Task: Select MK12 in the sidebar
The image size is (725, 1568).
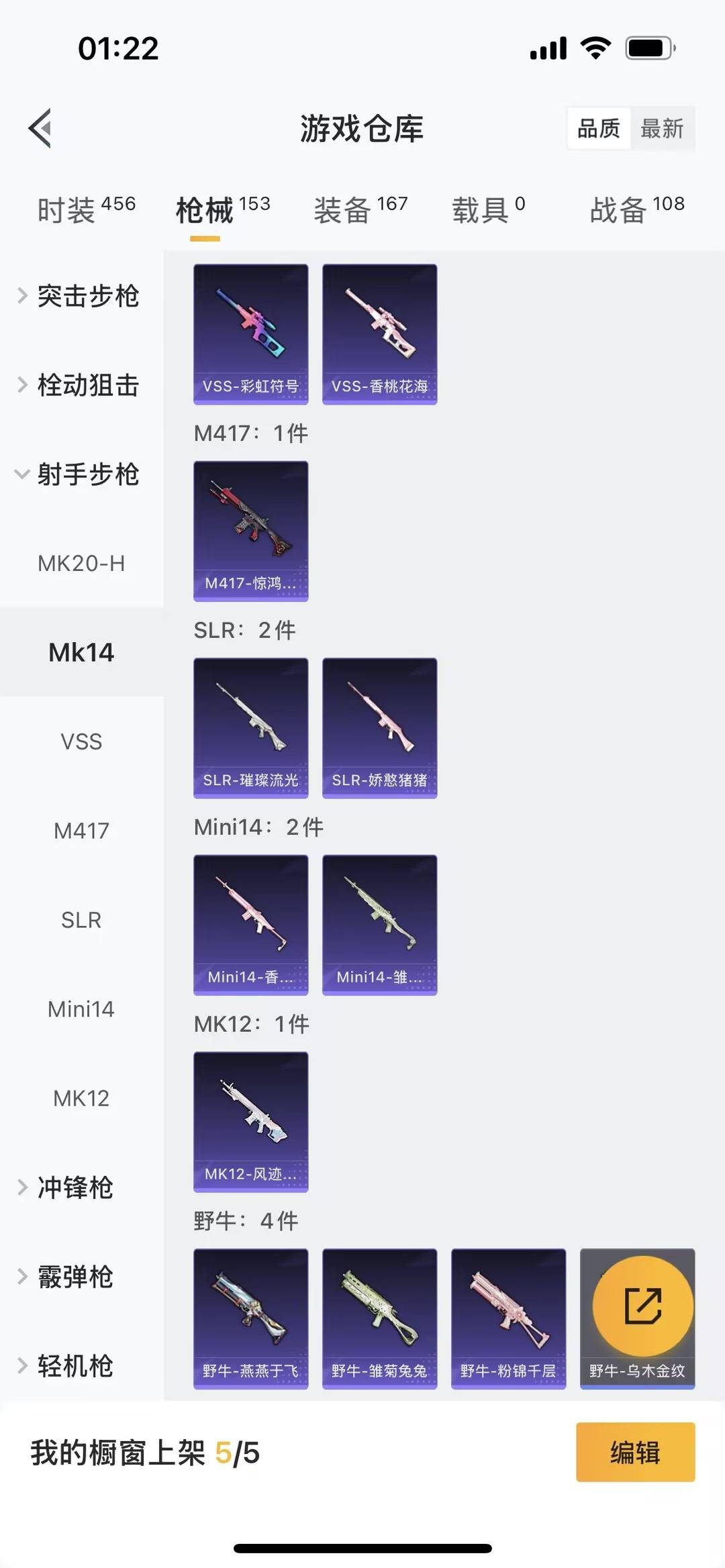Action: [81, 1098]
